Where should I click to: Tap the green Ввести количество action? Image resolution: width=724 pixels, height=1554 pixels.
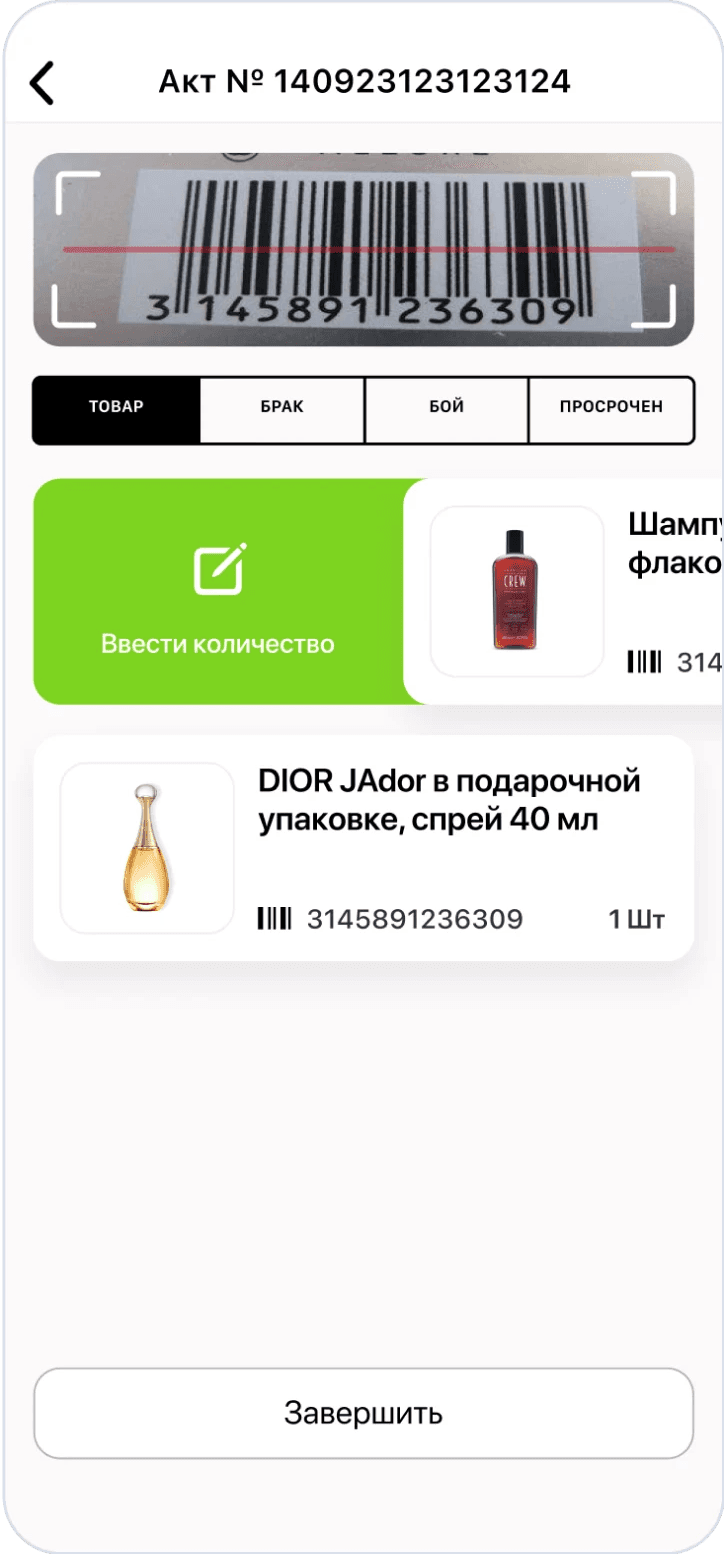pyautogui.click(x=218, y=592)
